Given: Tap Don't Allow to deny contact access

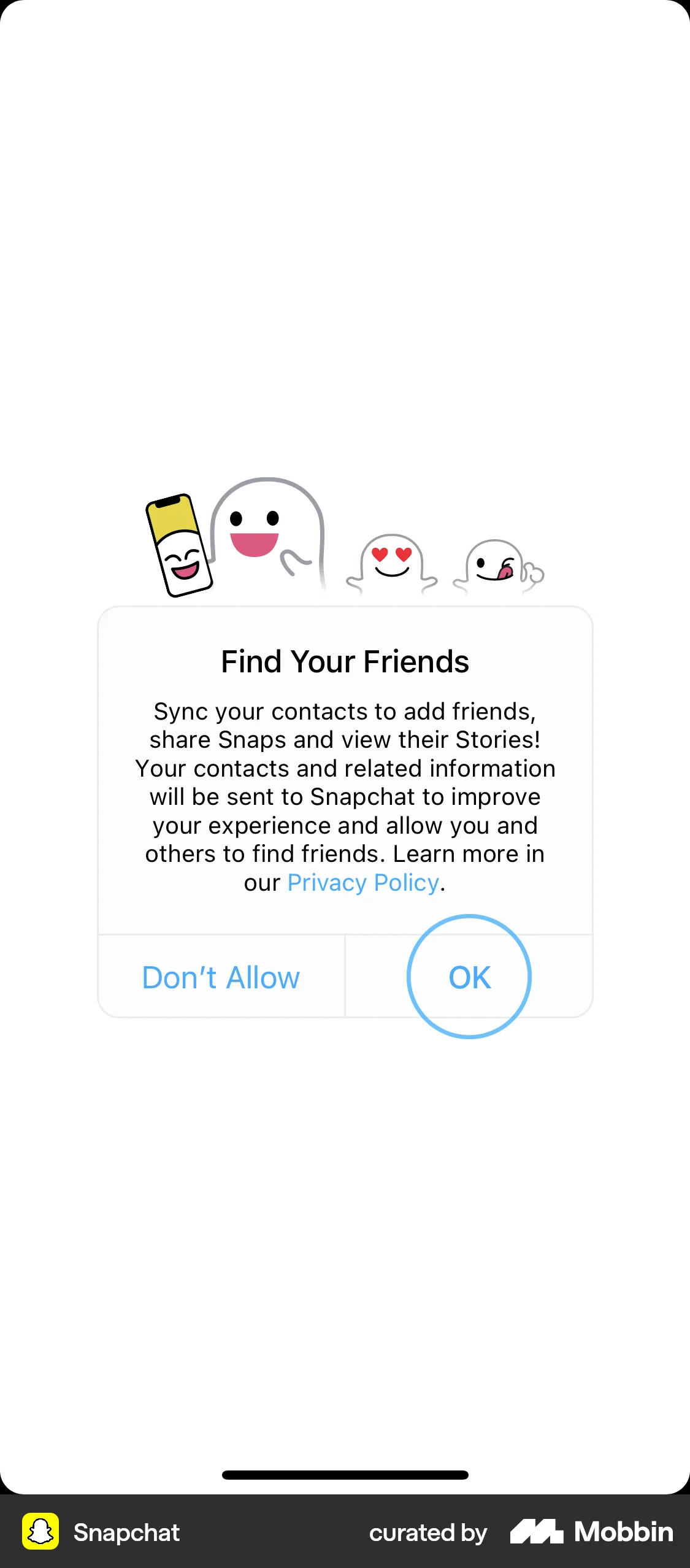Looking at the screenshot, I should click(221, 977).
